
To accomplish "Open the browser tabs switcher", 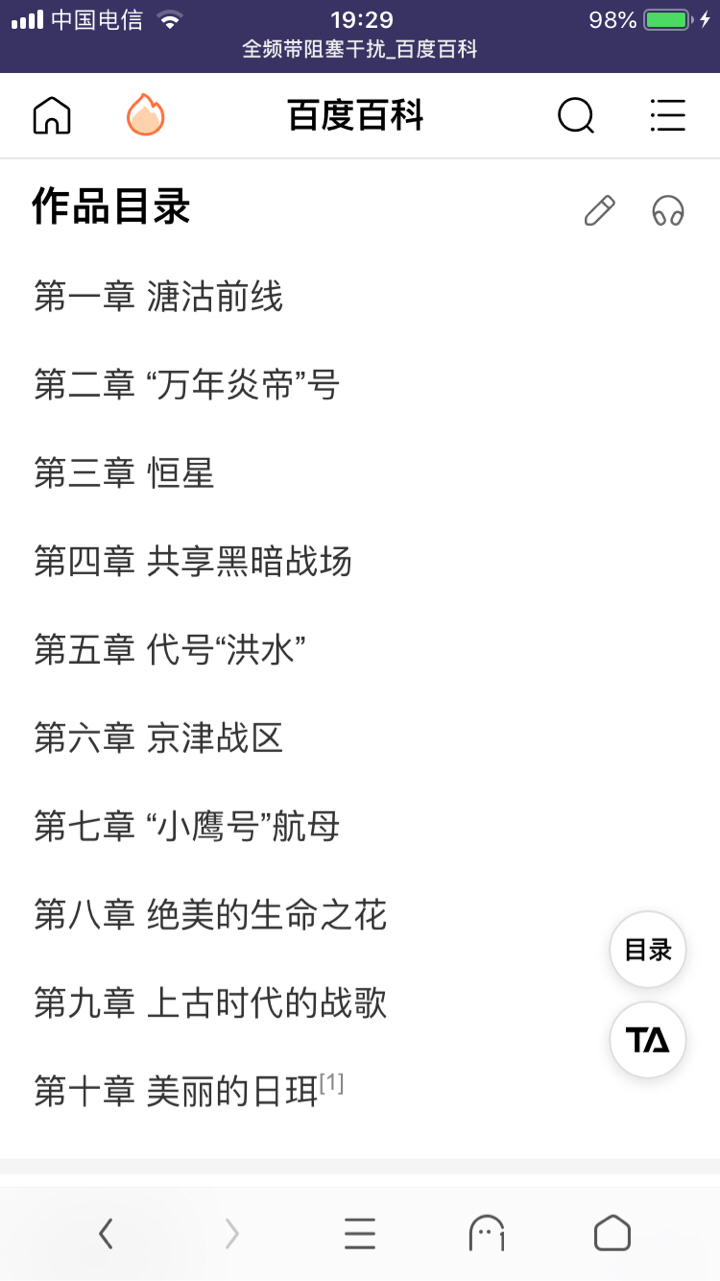I will point(486,1234).
